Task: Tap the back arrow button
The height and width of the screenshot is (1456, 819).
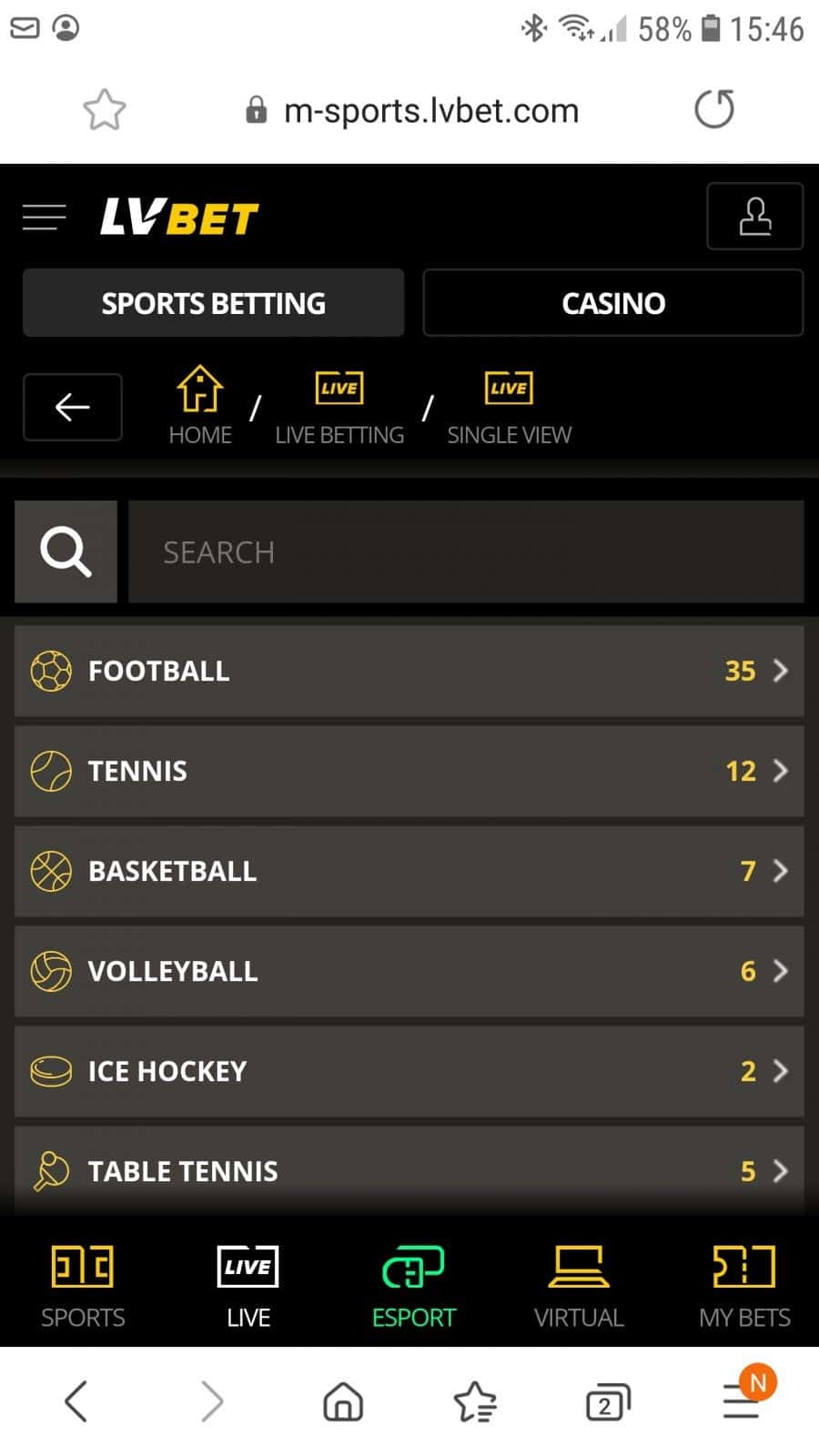Action: [x=72, y=407]
